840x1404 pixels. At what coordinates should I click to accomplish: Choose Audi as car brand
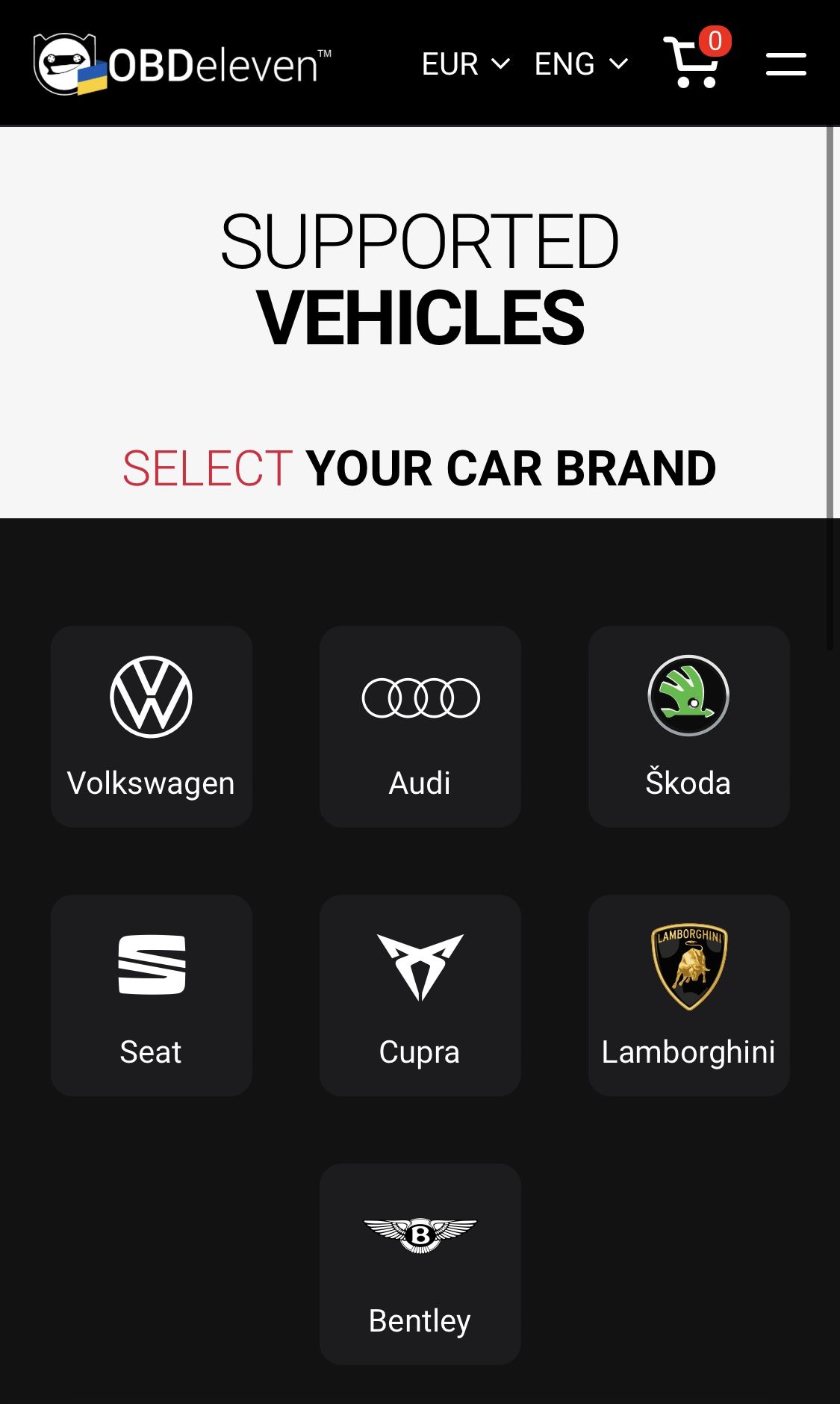pyautogui.click(x=420, y=726)
